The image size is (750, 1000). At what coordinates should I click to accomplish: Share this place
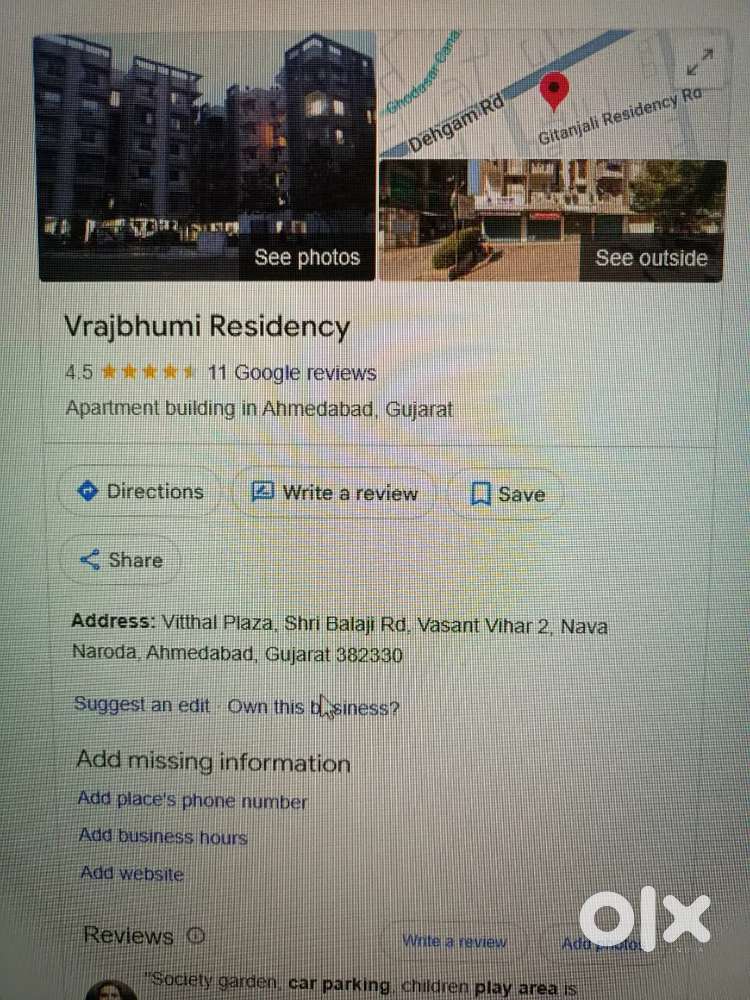(121, 560)
